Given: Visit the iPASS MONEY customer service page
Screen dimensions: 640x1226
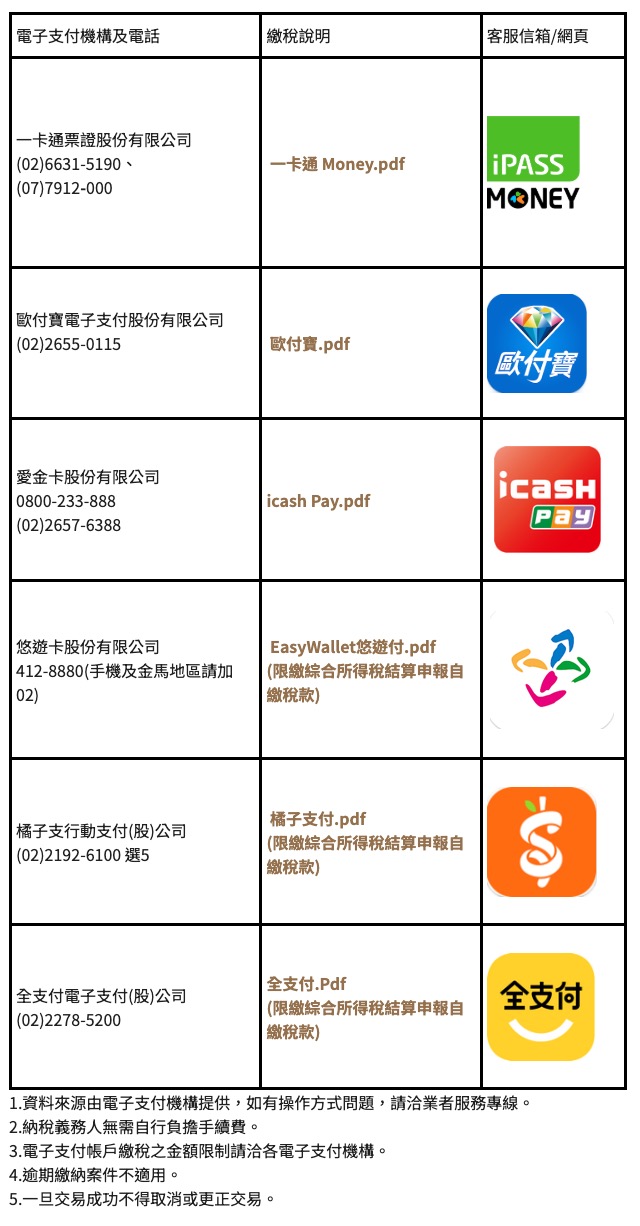Looking at the screenshot, I should click(533, 162).
